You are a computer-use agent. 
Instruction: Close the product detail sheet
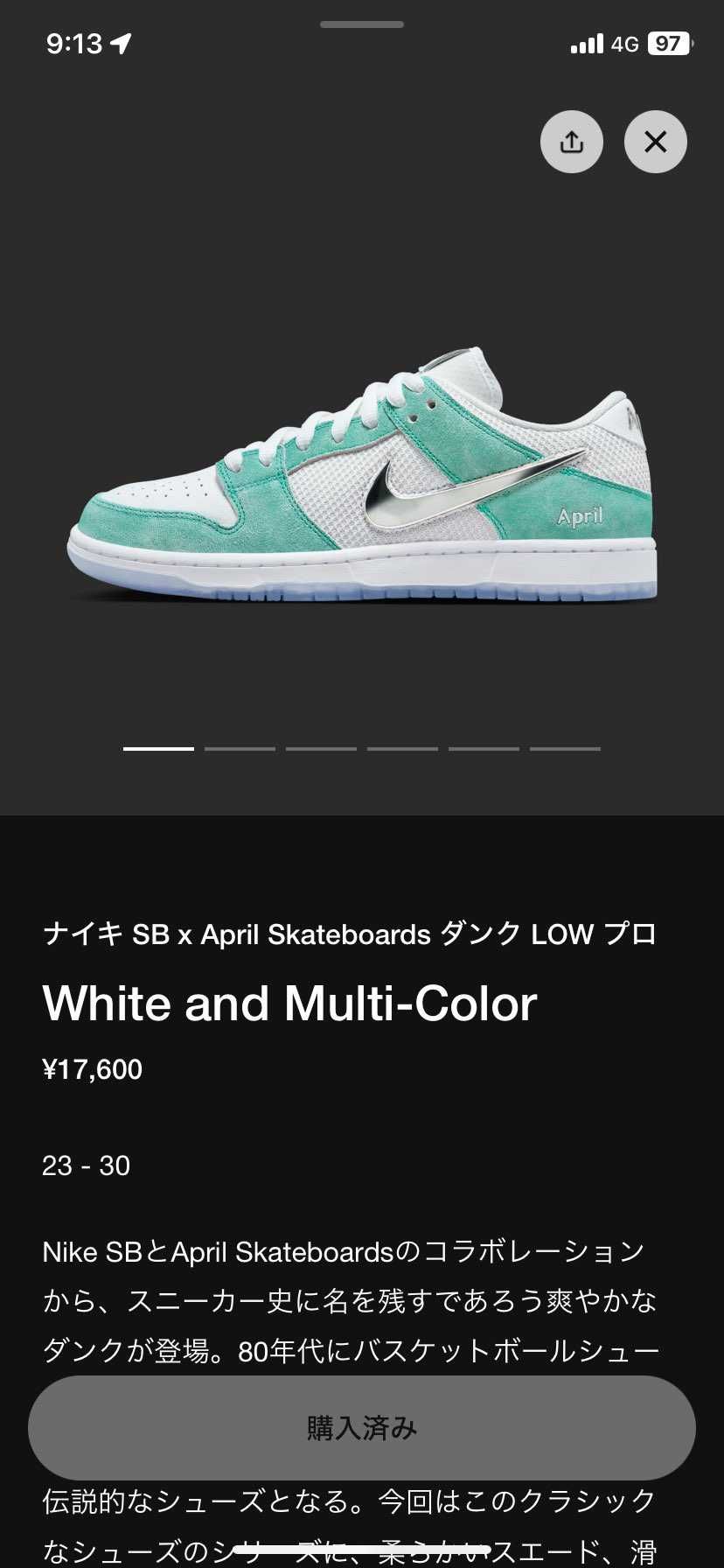pyautogui.click(x=656, y=142)
